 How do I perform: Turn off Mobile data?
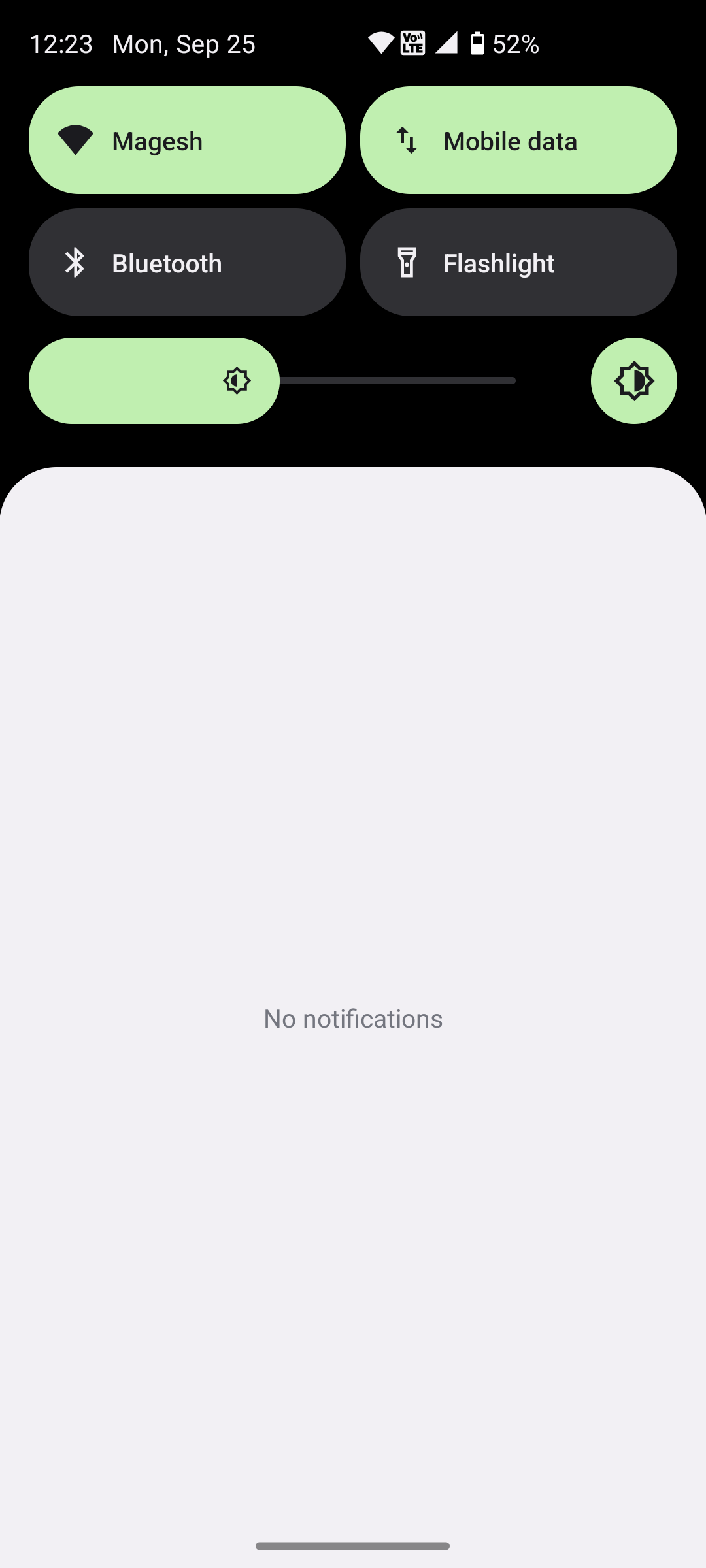[x=518, y=140]
